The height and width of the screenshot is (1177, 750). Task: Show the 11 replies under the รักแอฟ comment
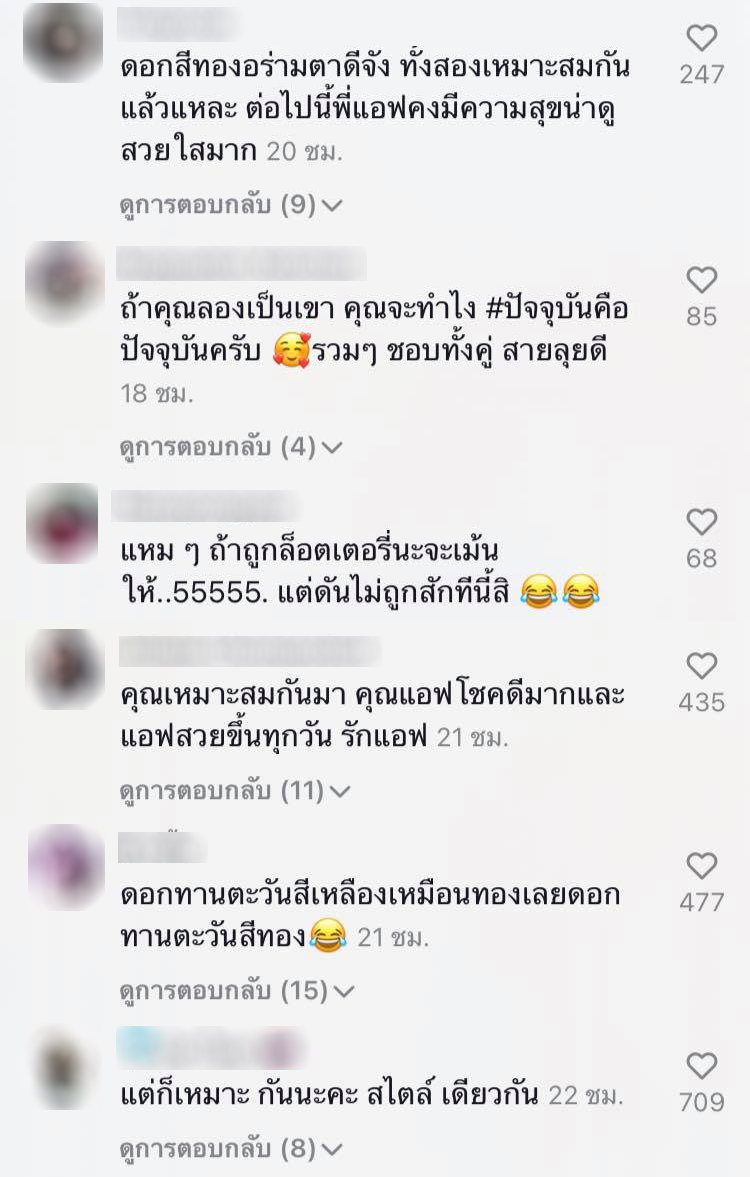point(235,791)
